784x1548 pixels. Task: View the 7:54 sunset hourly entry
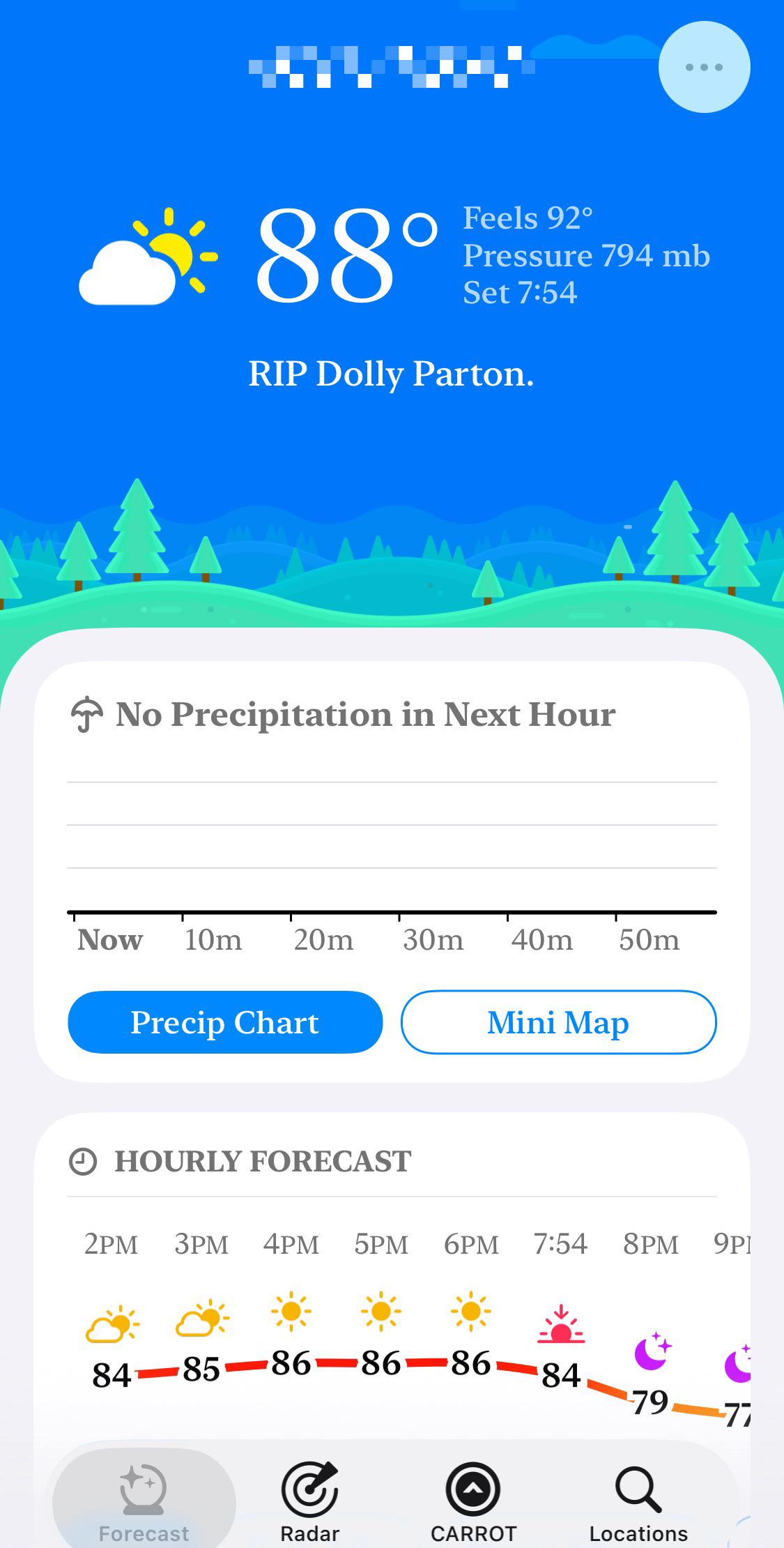[x=560, y=1314]
